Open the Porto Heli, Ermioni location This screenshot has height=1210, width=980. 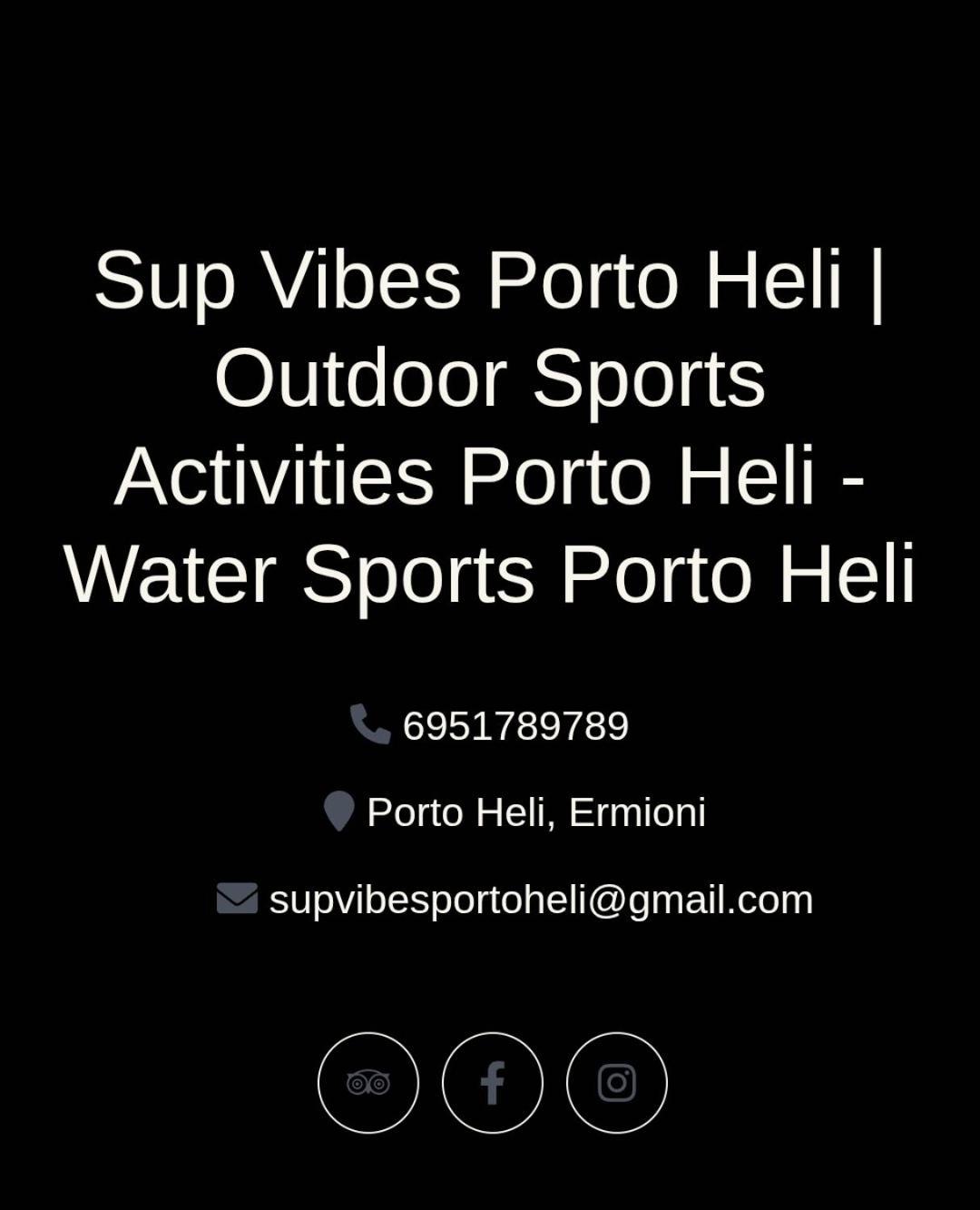click(535, 812)
